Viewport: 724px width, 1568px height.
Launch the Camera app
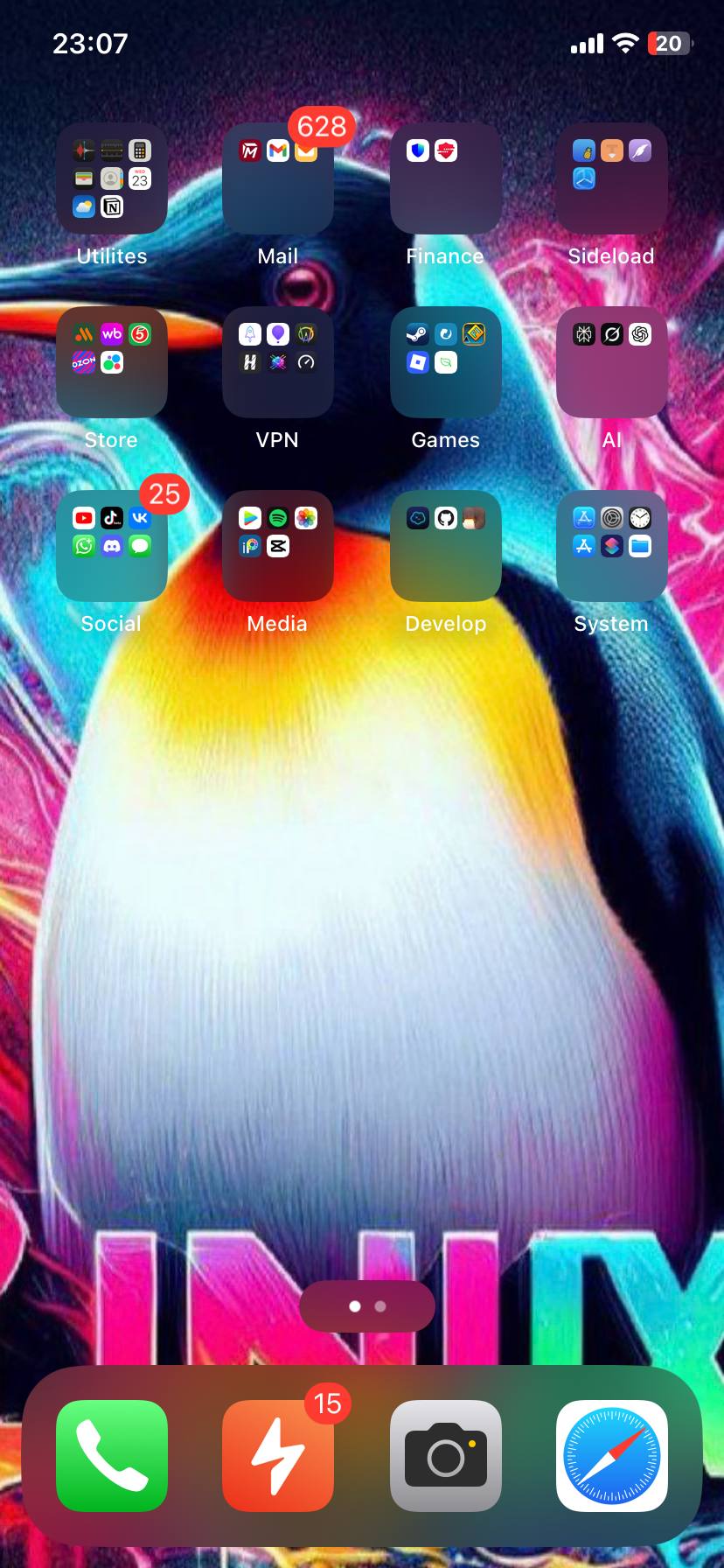[445, 1456]
